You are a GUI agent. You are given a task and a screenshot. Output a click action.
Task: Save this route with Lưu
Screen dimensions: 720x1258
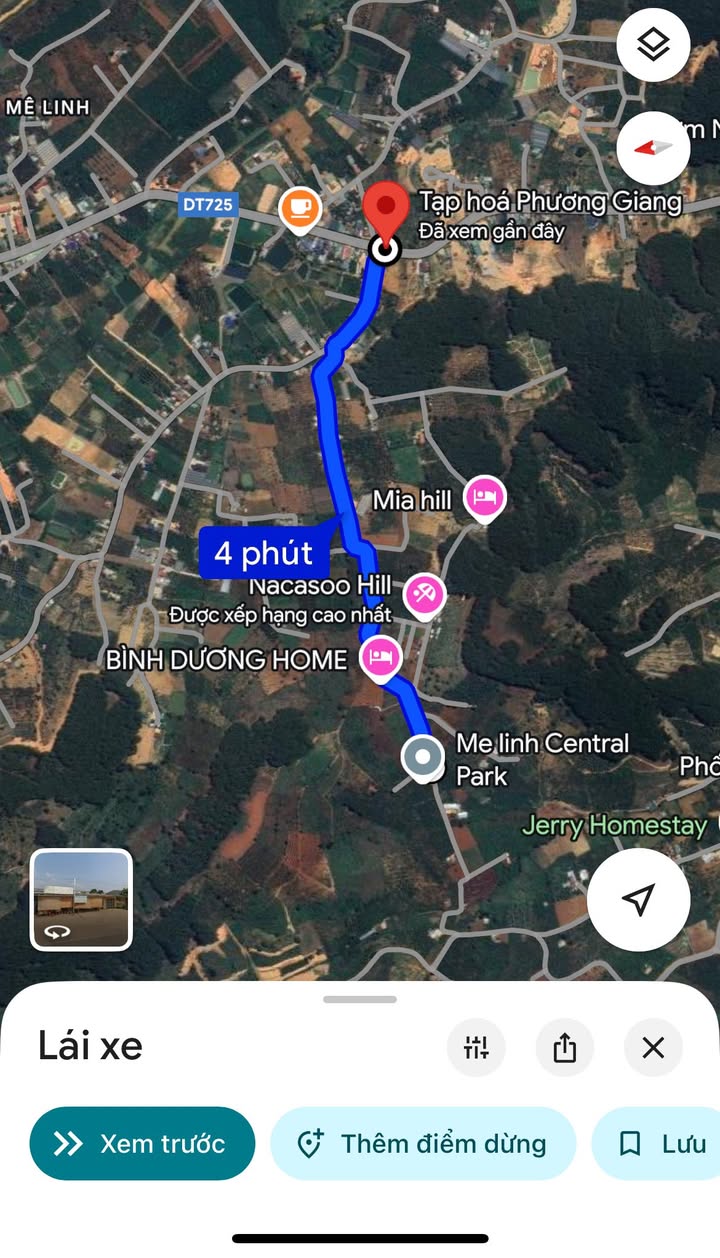coord(662,1143)
